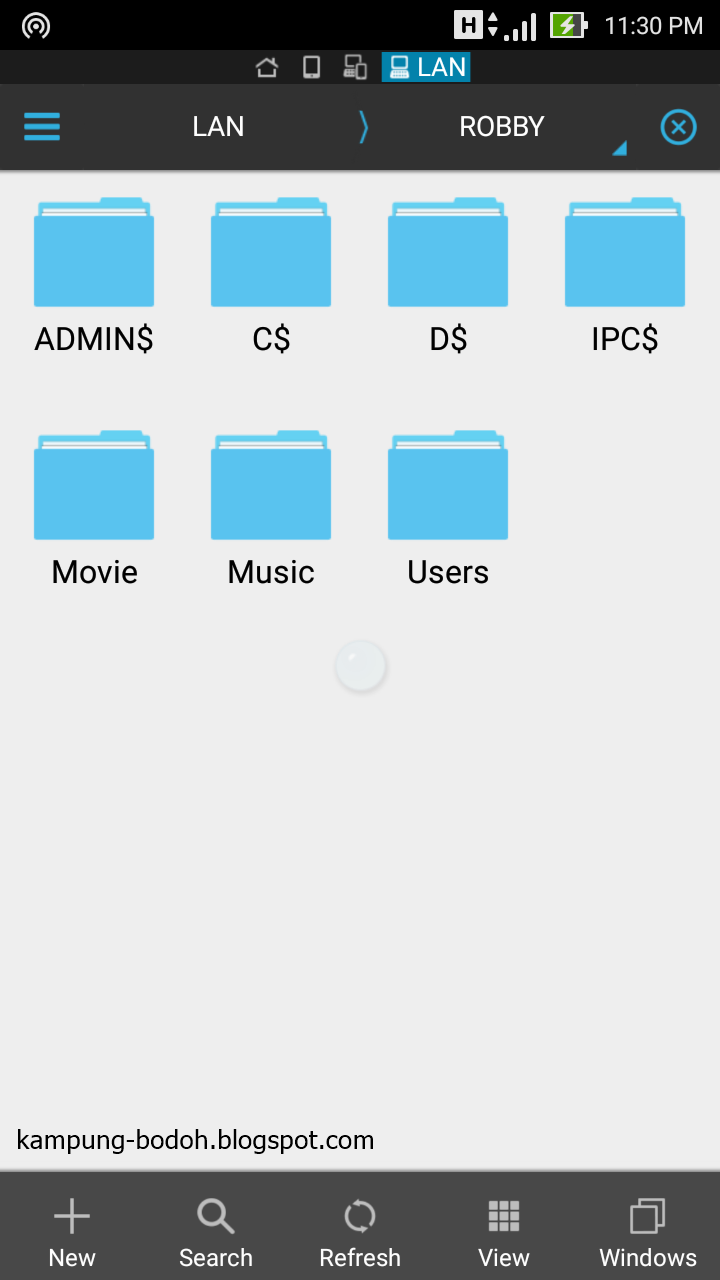Change the View layout
The height and width of the screenshot is (1280, 720).
pyautogui.click(x=504, y=1231)
